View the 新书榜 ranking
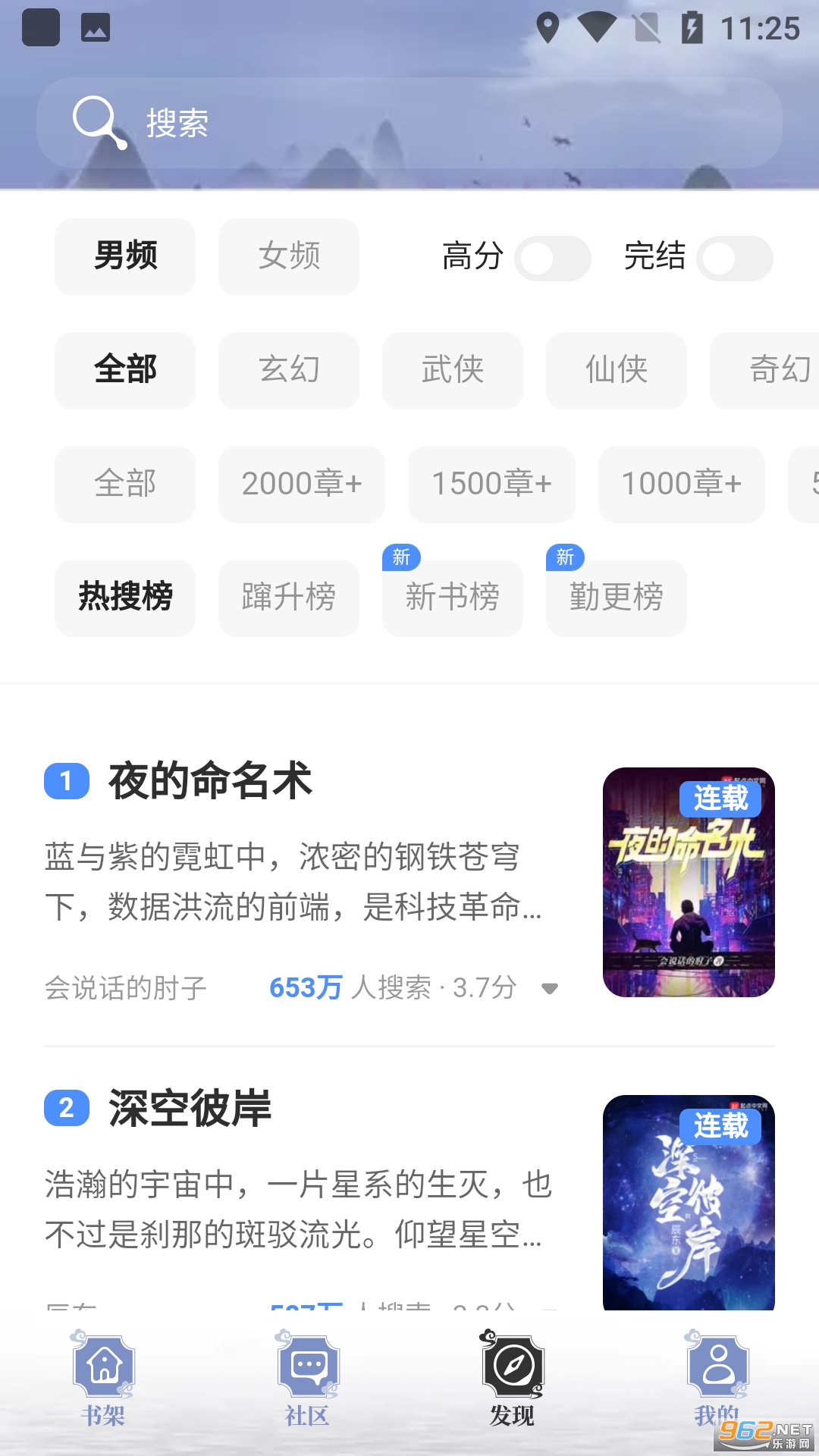 [453, 598]
